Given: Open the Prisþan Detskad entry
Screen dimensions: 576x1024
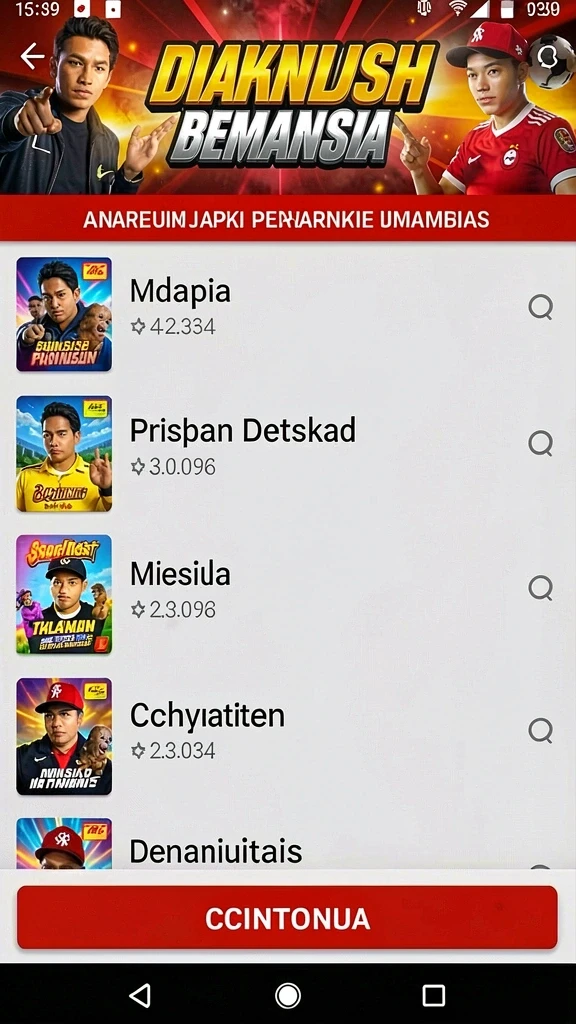Looking at the screenshot, I should [x=288, y=453].
